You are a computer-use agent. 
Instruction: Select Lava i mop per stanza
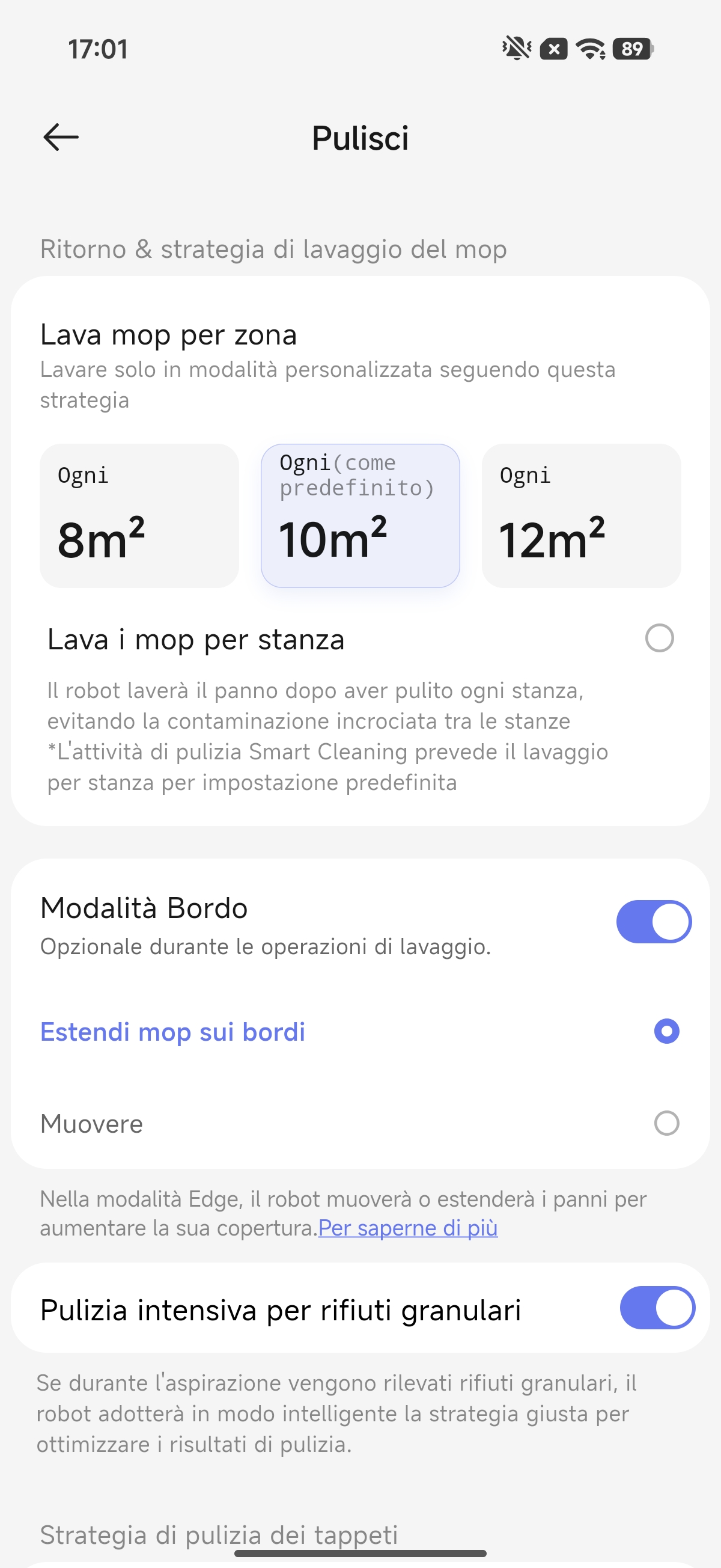click(659, 639)
